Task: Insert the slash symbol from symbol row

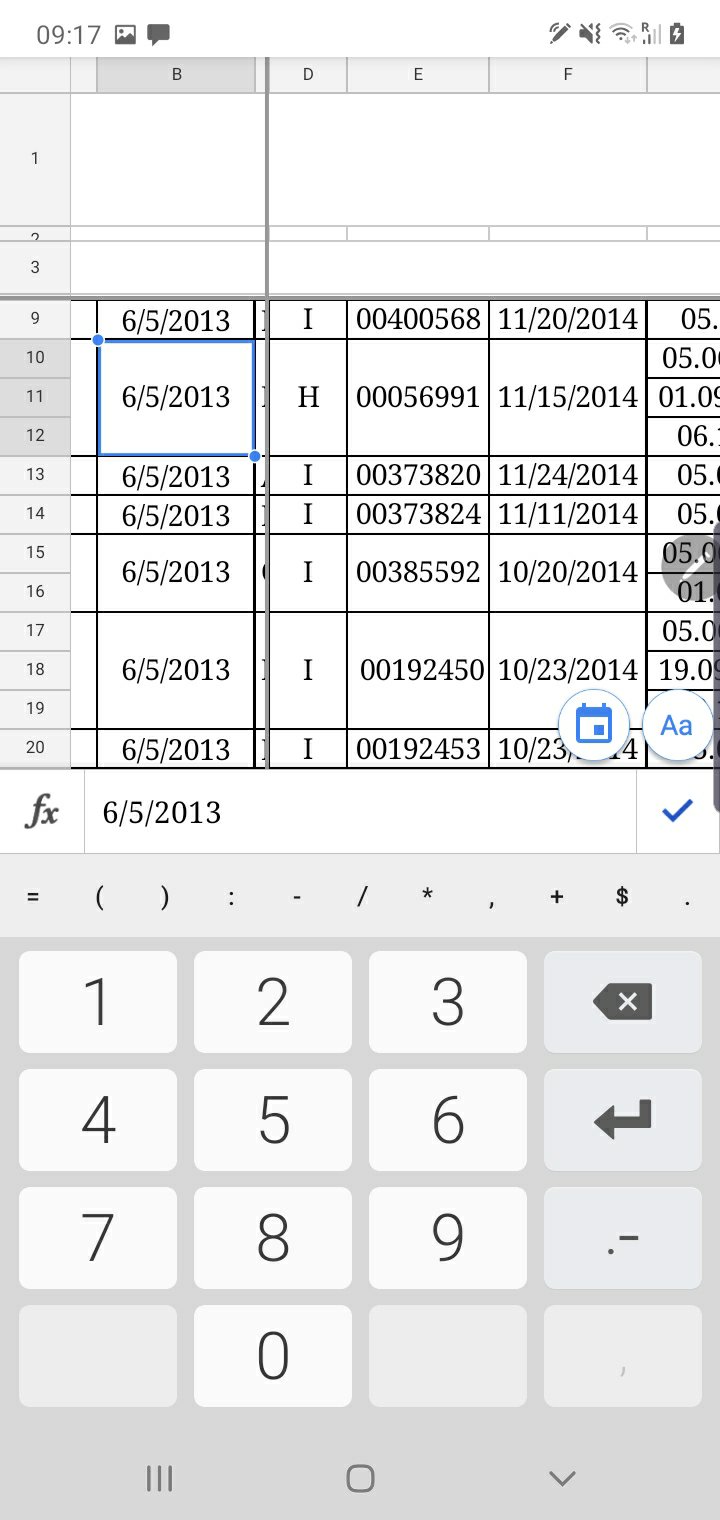Action: click(x=361, y=896)
